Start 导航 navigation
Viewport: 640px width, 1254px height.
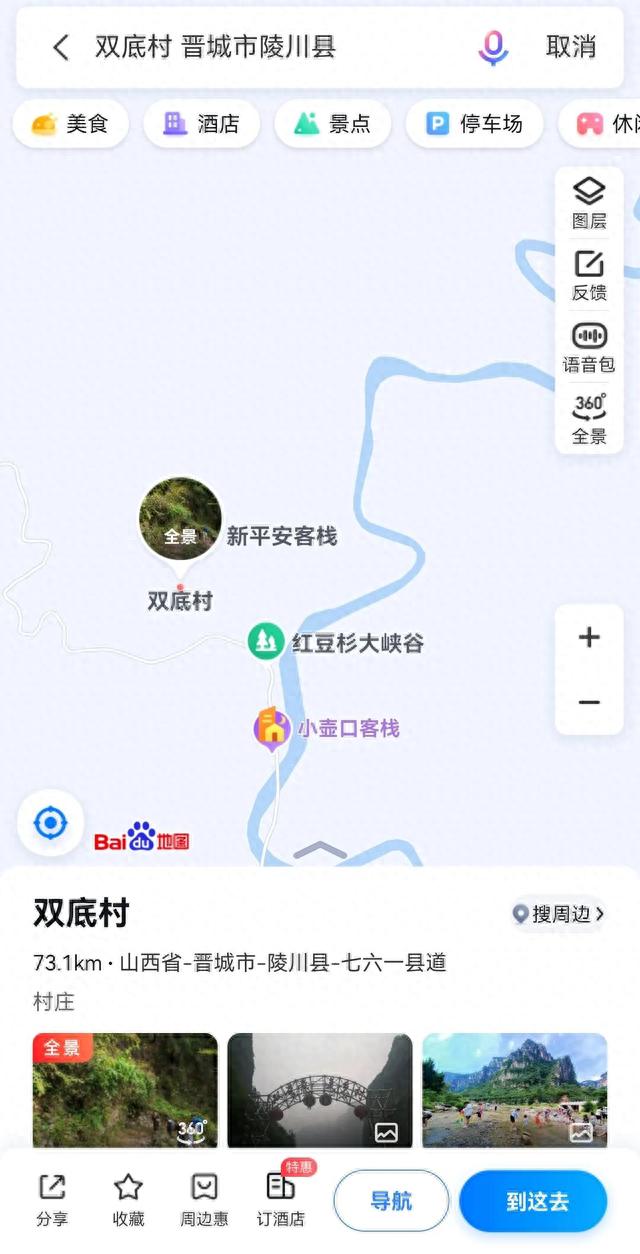[x=391, y=1200]
